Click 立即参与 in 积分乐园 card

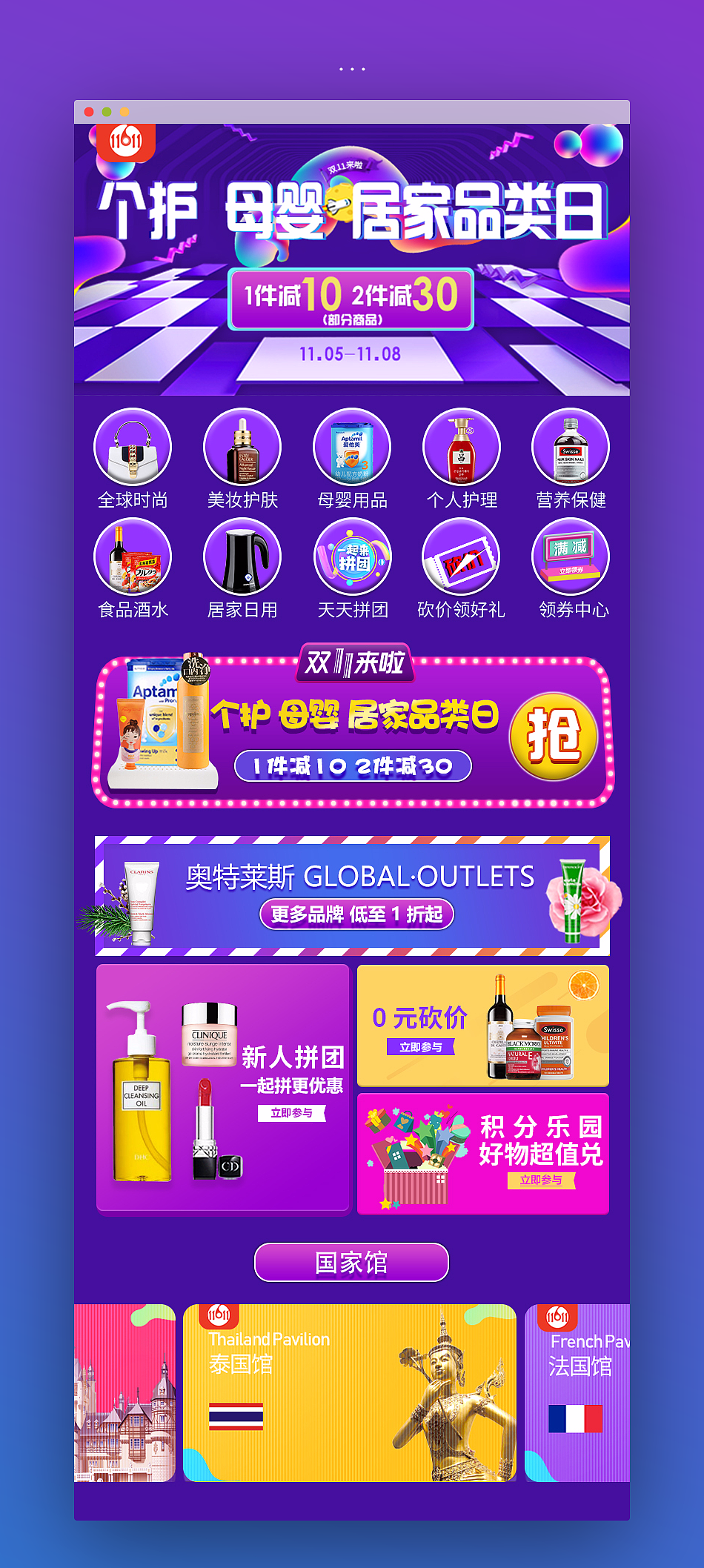point(540,1181)
